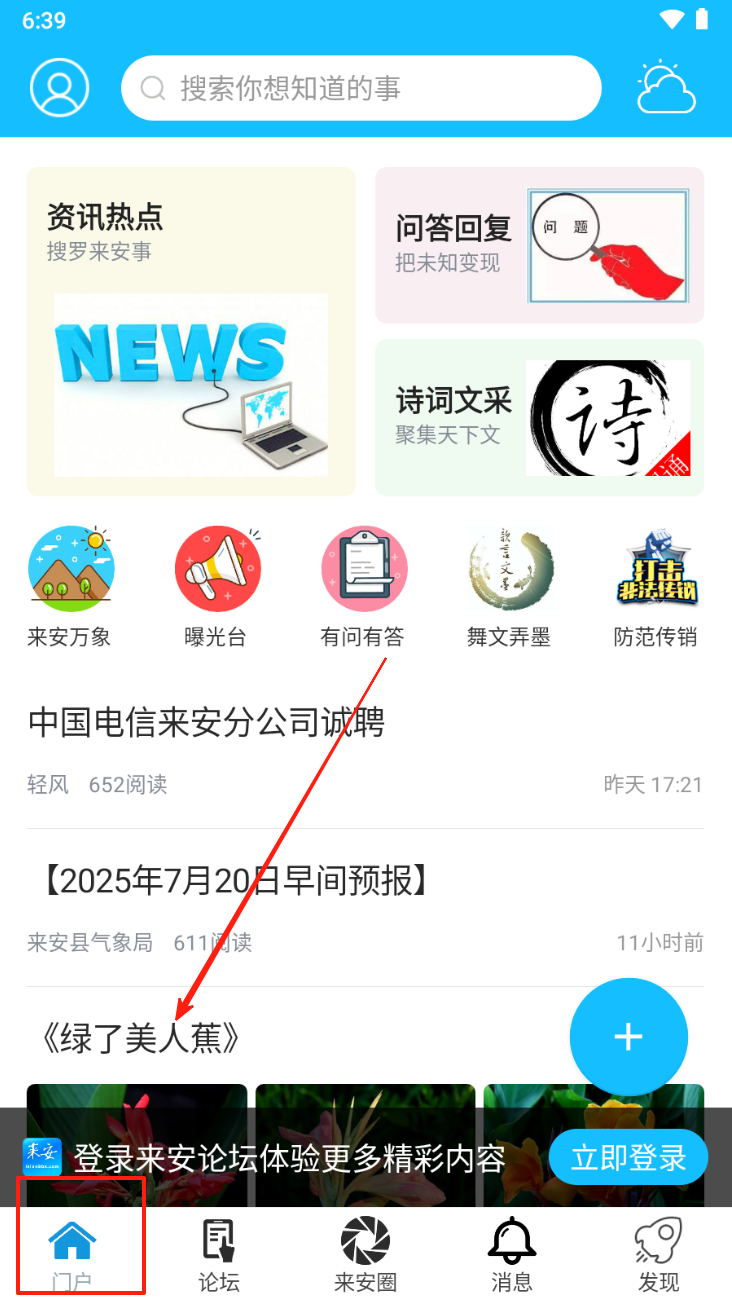Switch to the 发现 tab
This screenshot has height=1304, width=732.
[658, 1256]
